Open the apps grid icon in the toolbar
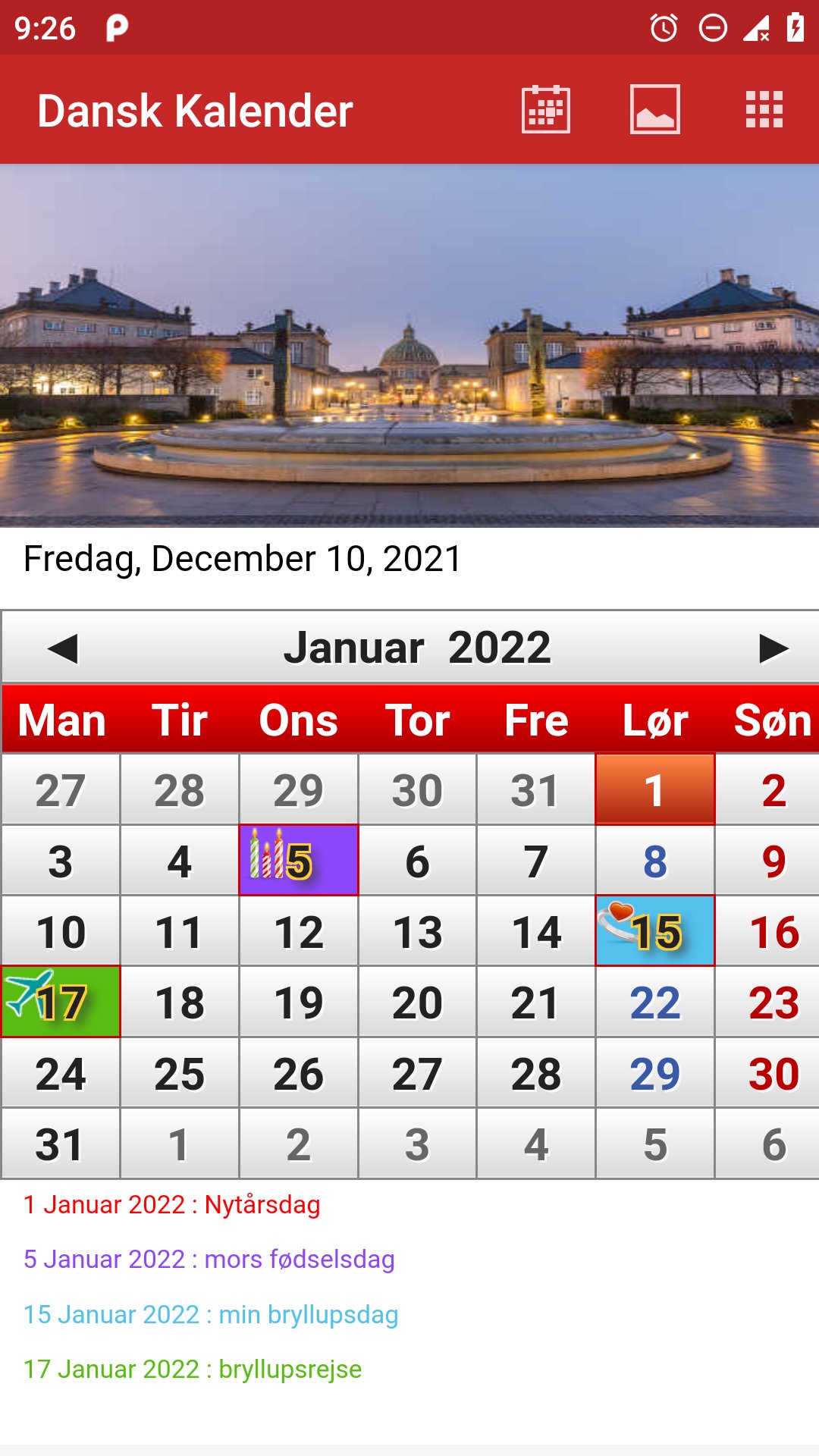Viewport: 819px width, 1456px height. point(765,110)
